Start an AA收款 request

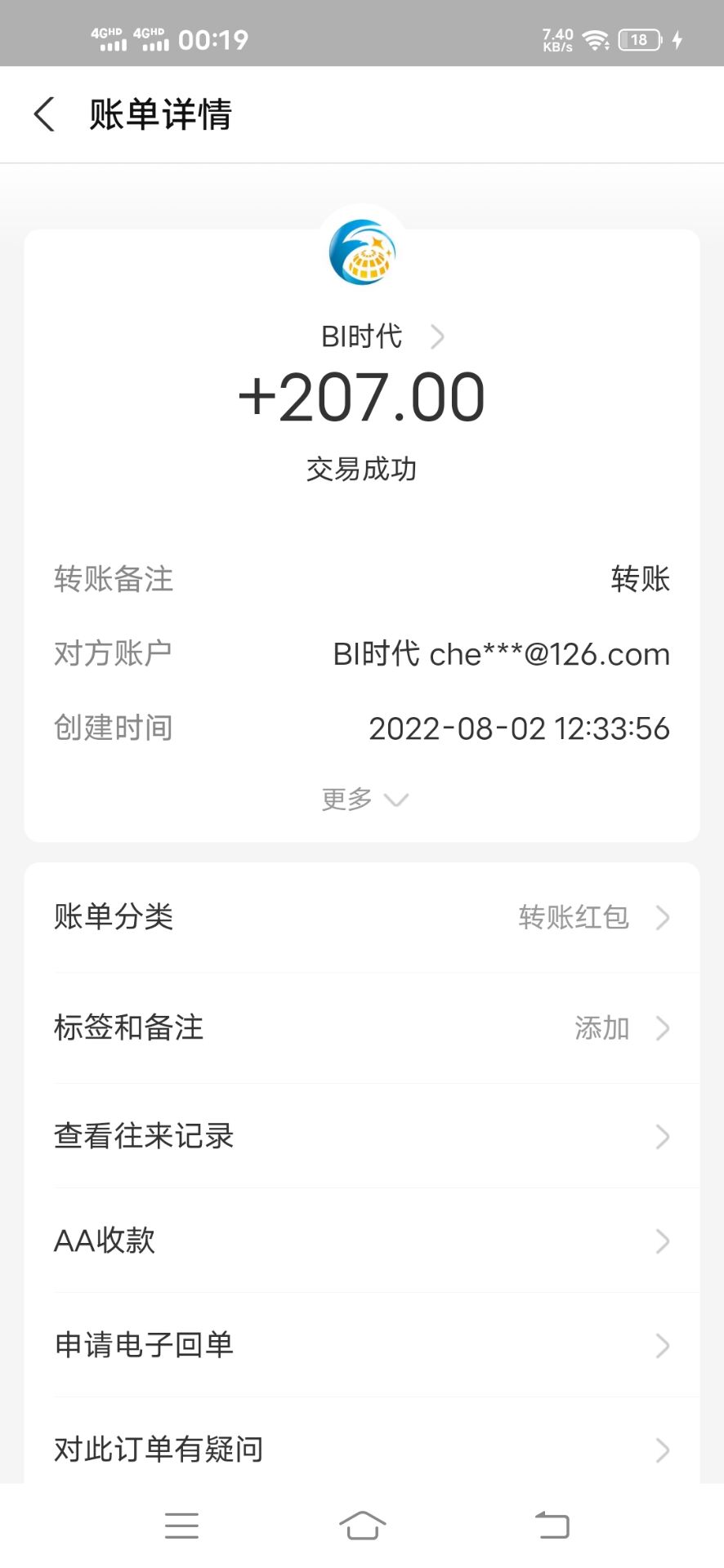tap(362, 1241)
